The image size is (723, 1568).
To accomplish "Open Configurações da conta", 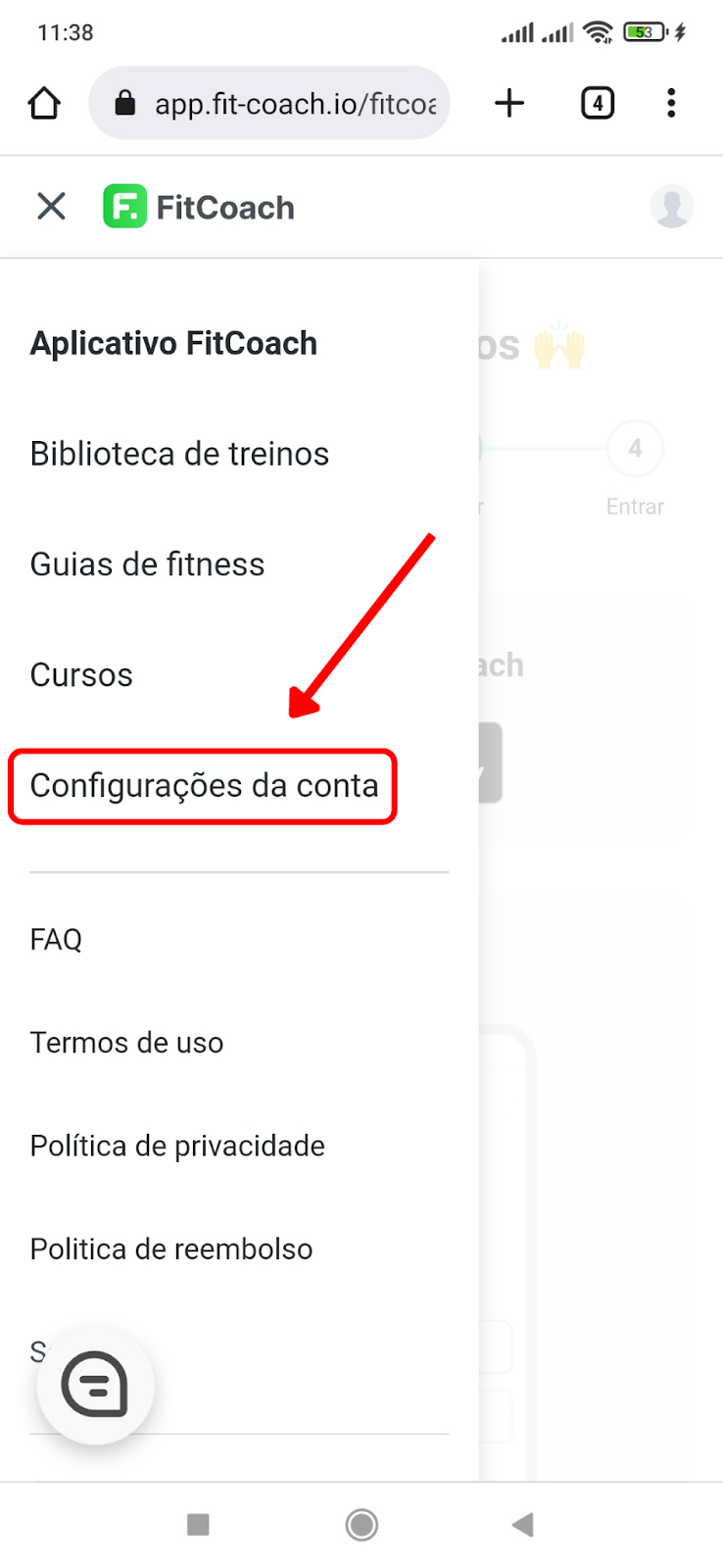I will 204,786.
